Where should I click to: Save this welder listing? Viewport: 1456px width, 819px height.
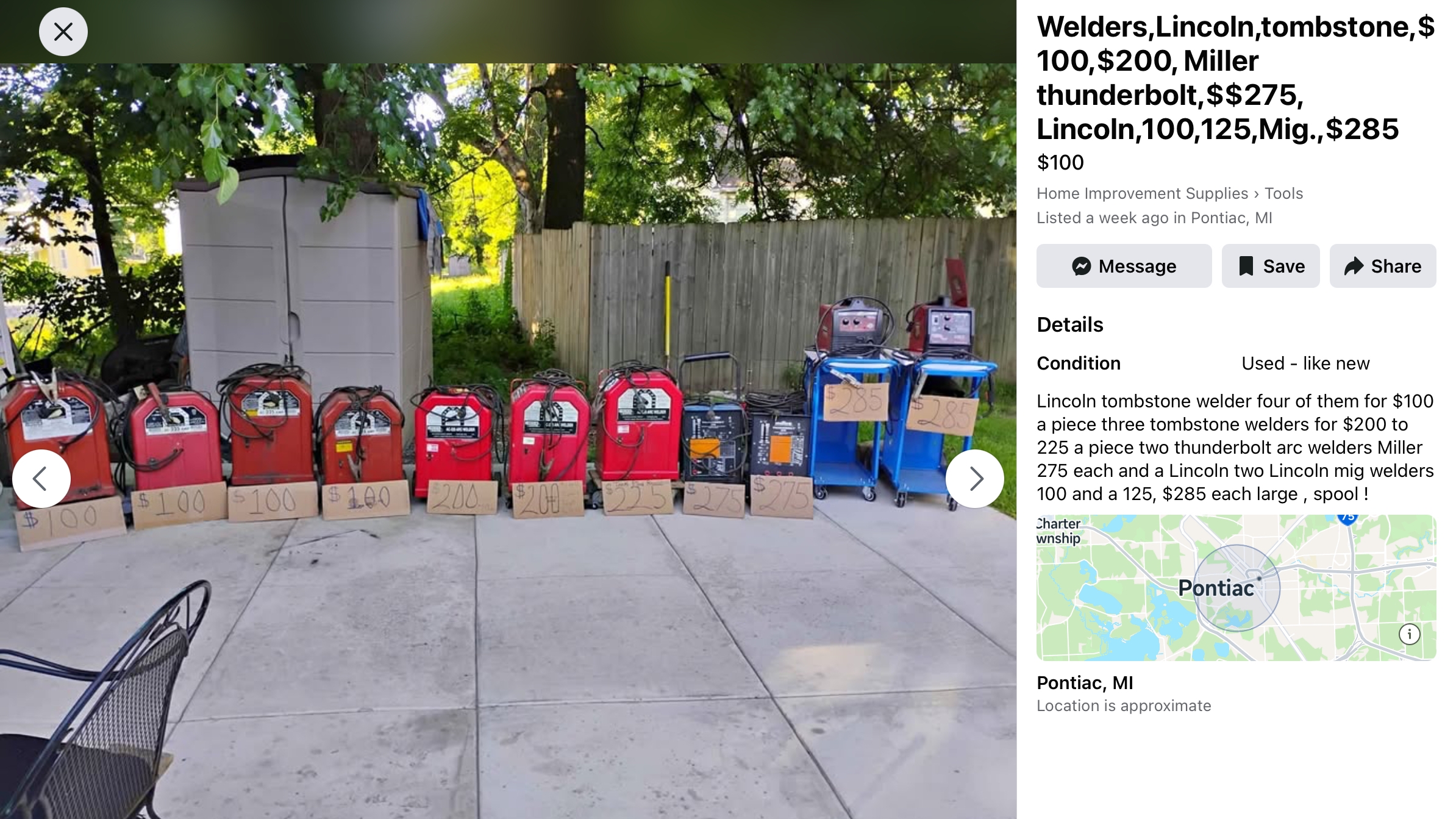pos(1271,266)
